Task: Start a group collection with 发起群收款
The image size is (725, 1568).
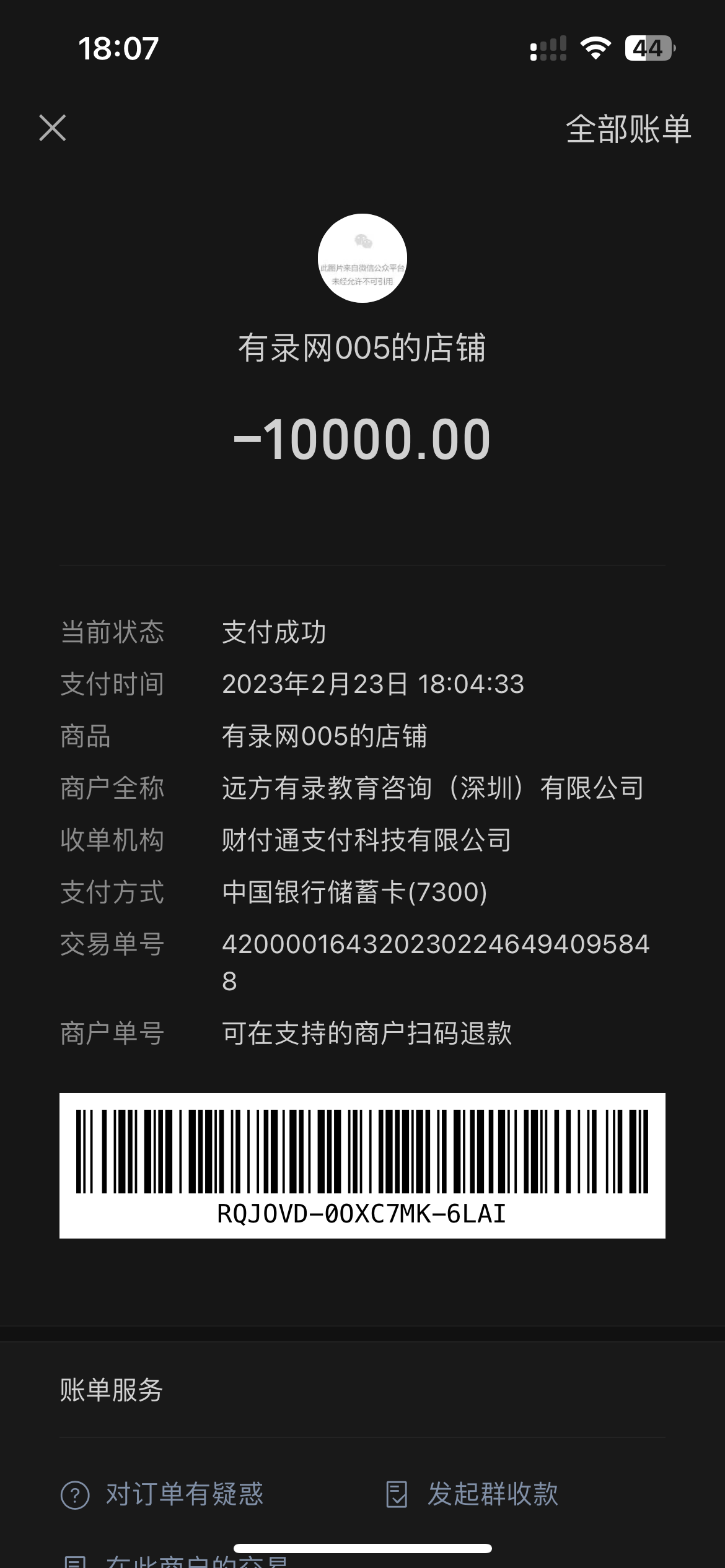Action: [472, 1494]
